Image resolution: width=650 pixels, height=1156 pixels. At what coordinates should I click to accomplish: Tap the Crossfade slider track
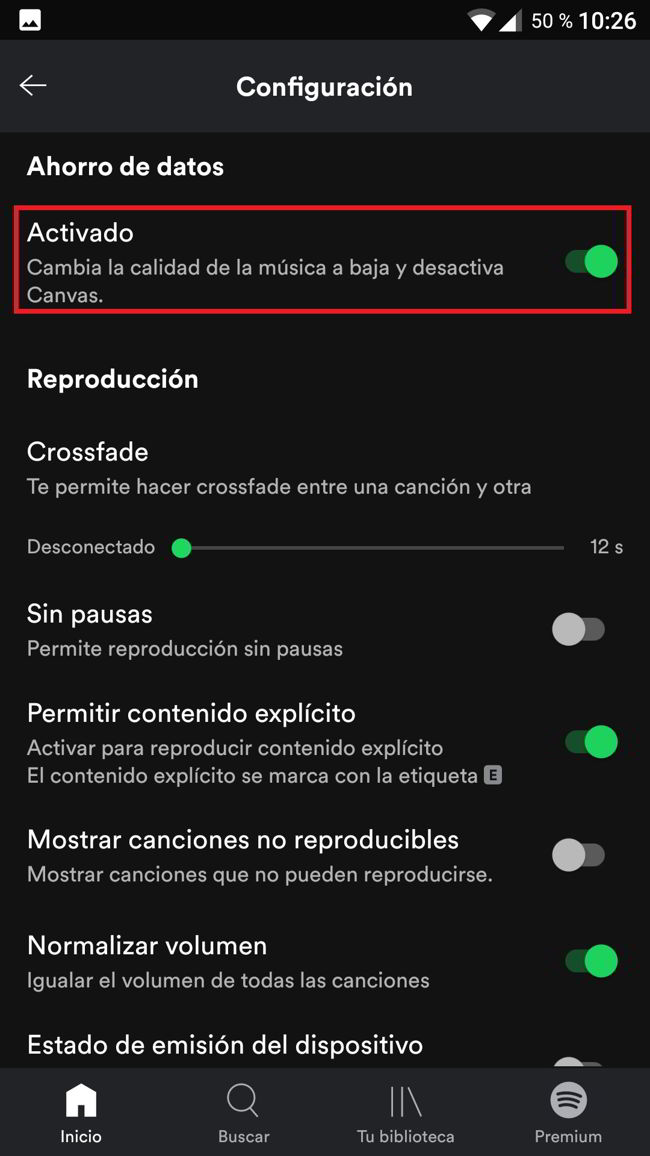372,548
